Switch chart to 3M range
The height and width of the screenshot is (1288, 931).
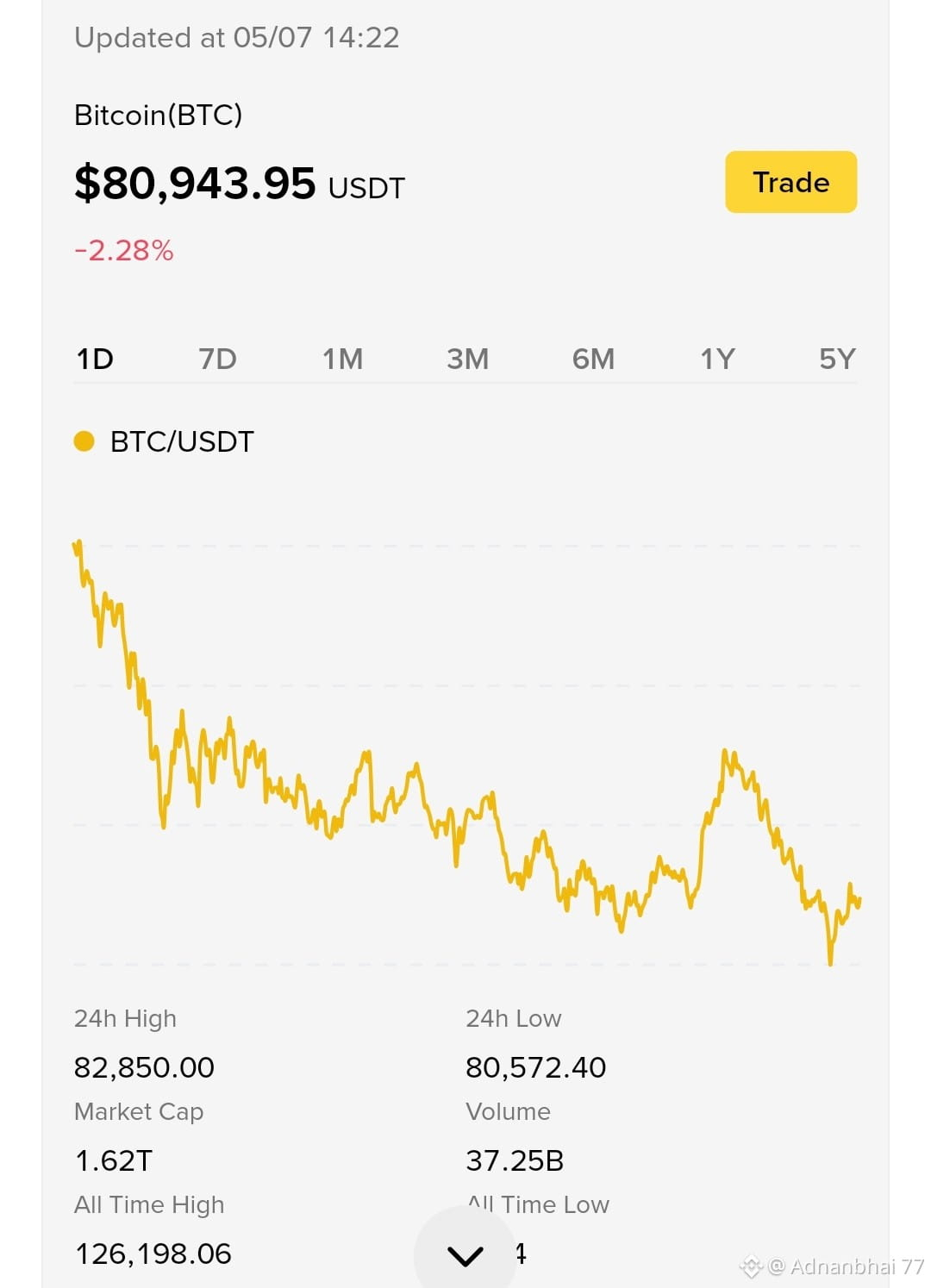point(467,359)
